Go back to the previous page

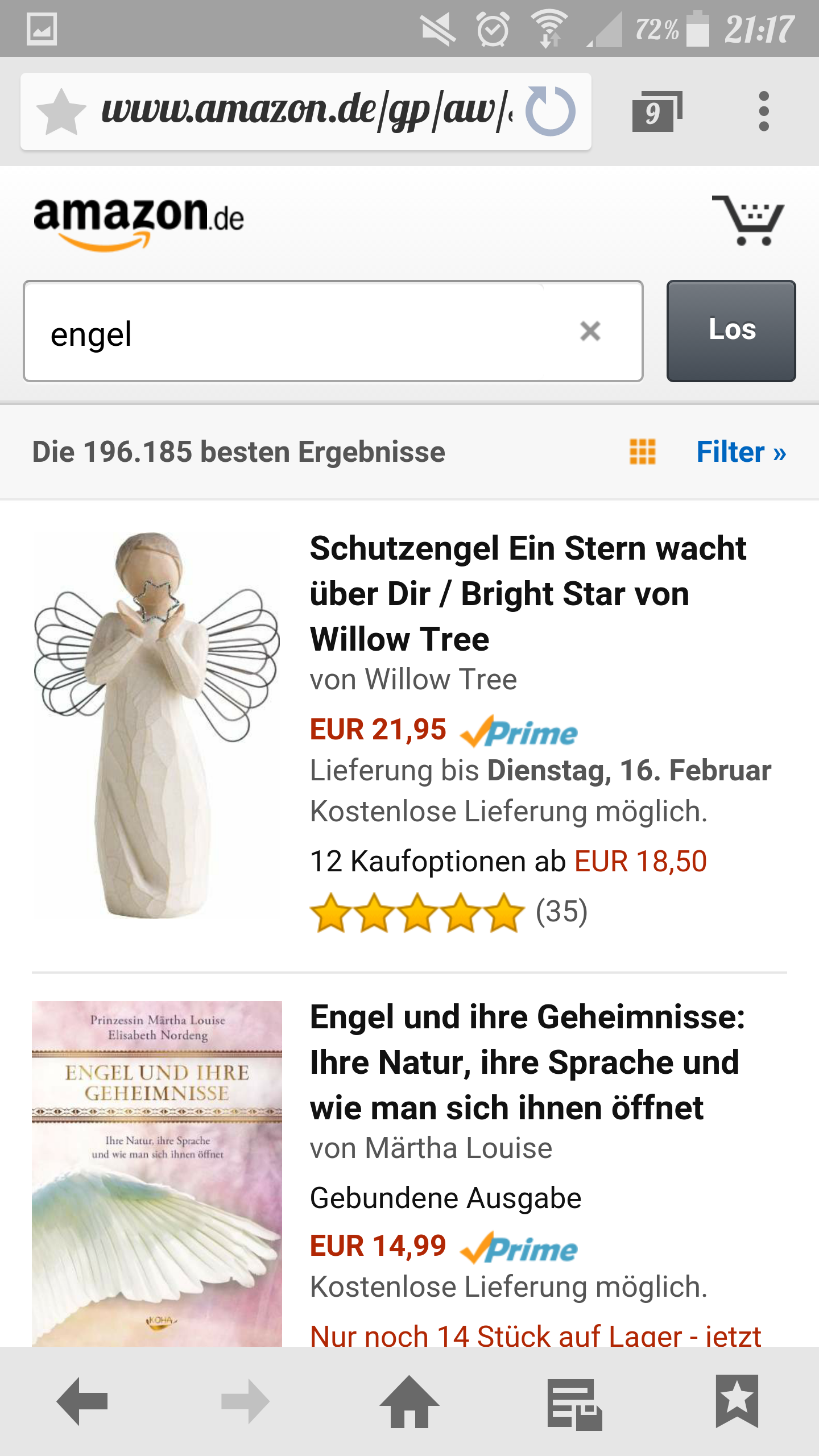click(82, 1401)
